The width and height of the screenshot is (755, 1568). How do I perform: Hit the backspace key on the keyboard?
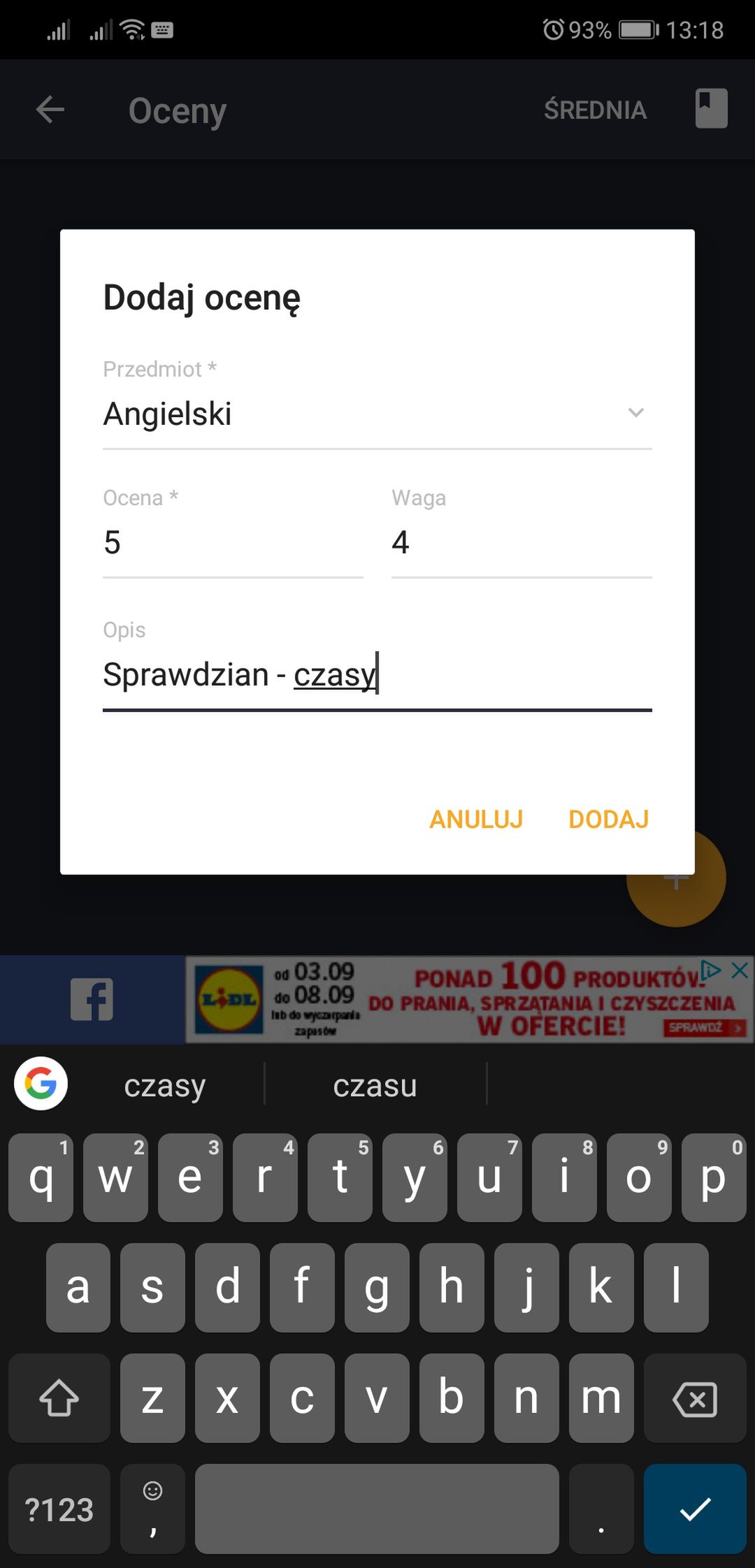pos(695,1398)
